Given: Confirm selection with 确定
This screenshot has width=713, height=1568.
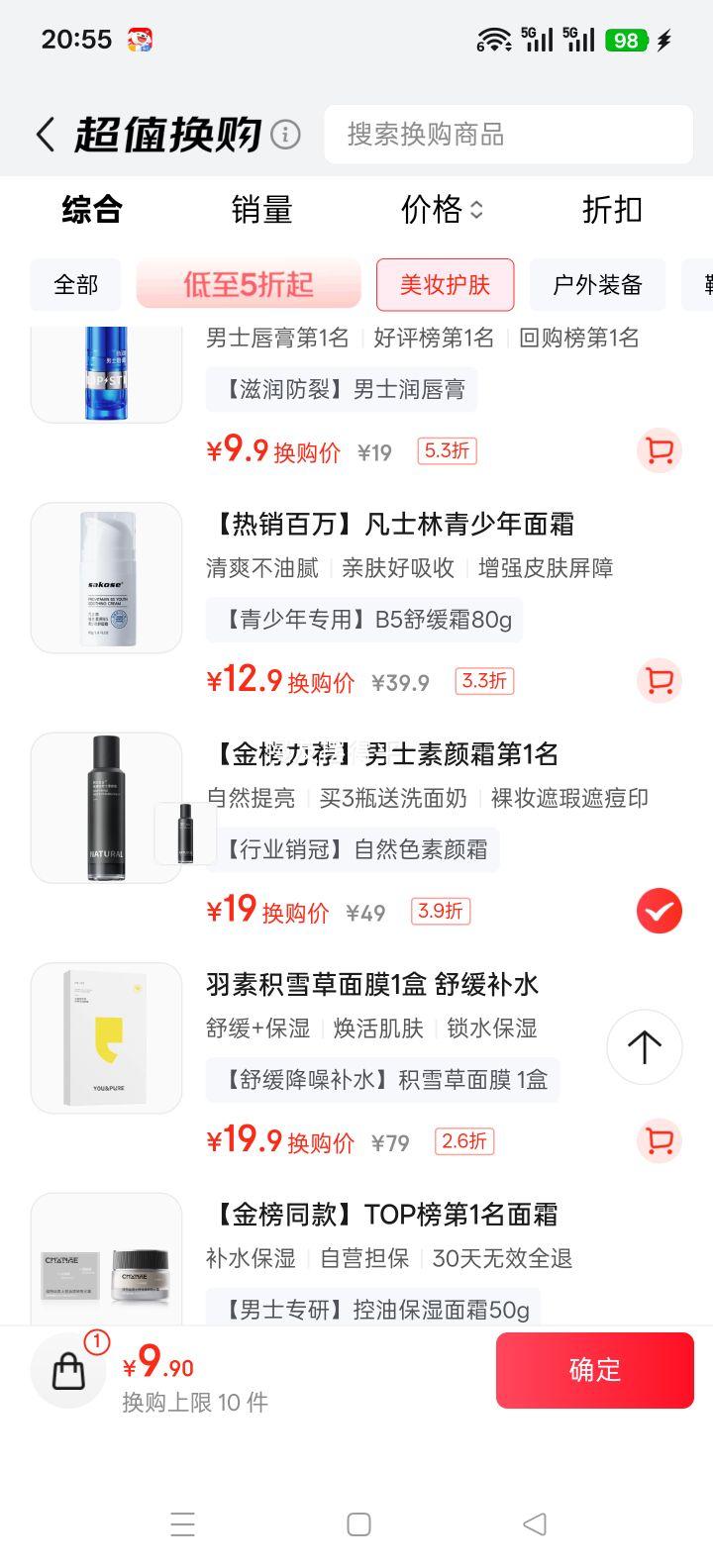Looking at the screenshot, I should tap(594, 1370).
